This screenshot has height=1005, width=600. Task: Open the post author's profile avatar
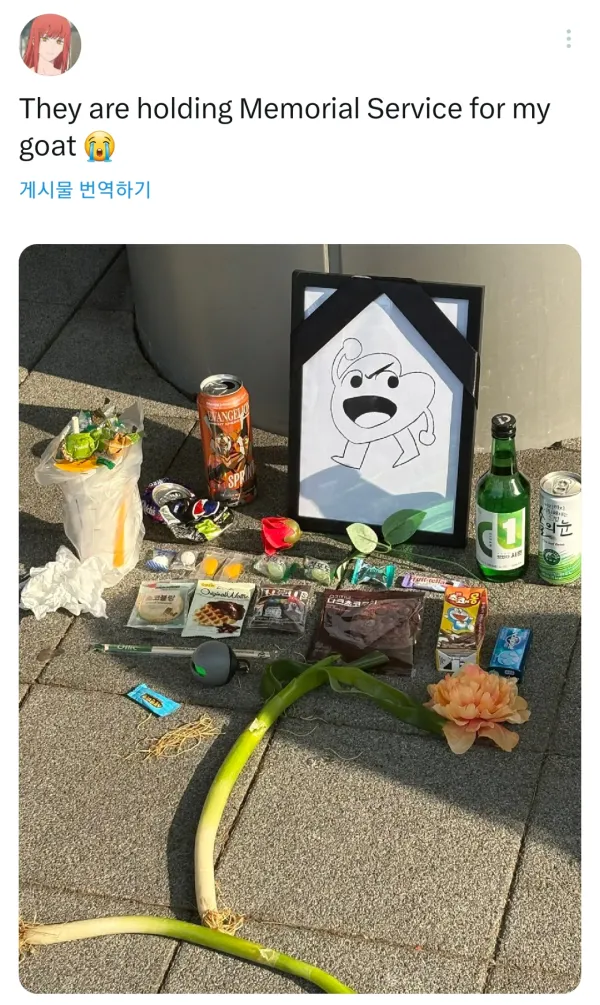[x=50, y=44]
